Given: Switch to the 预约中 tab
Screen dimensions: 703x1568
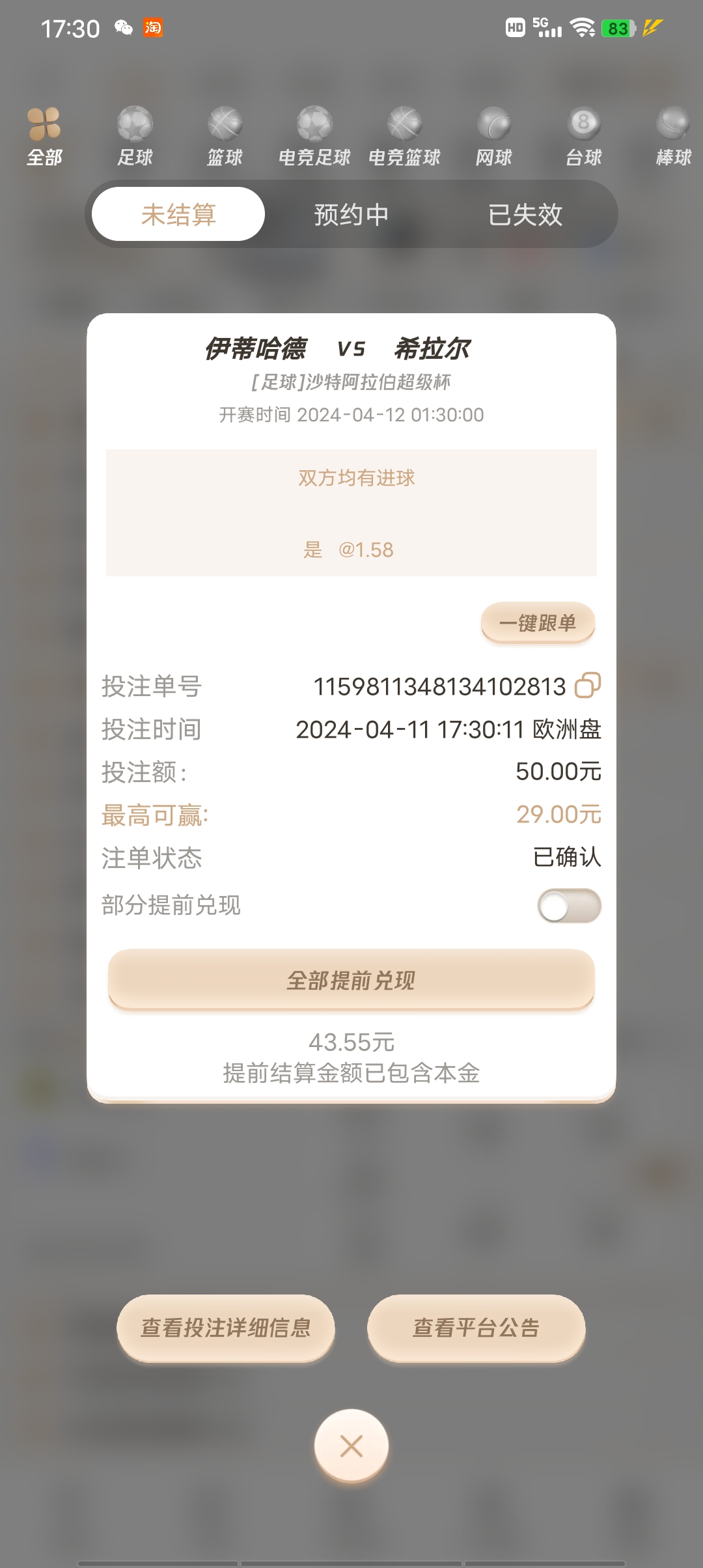Looking at the screenshot, I should click(x=351, y=214).
